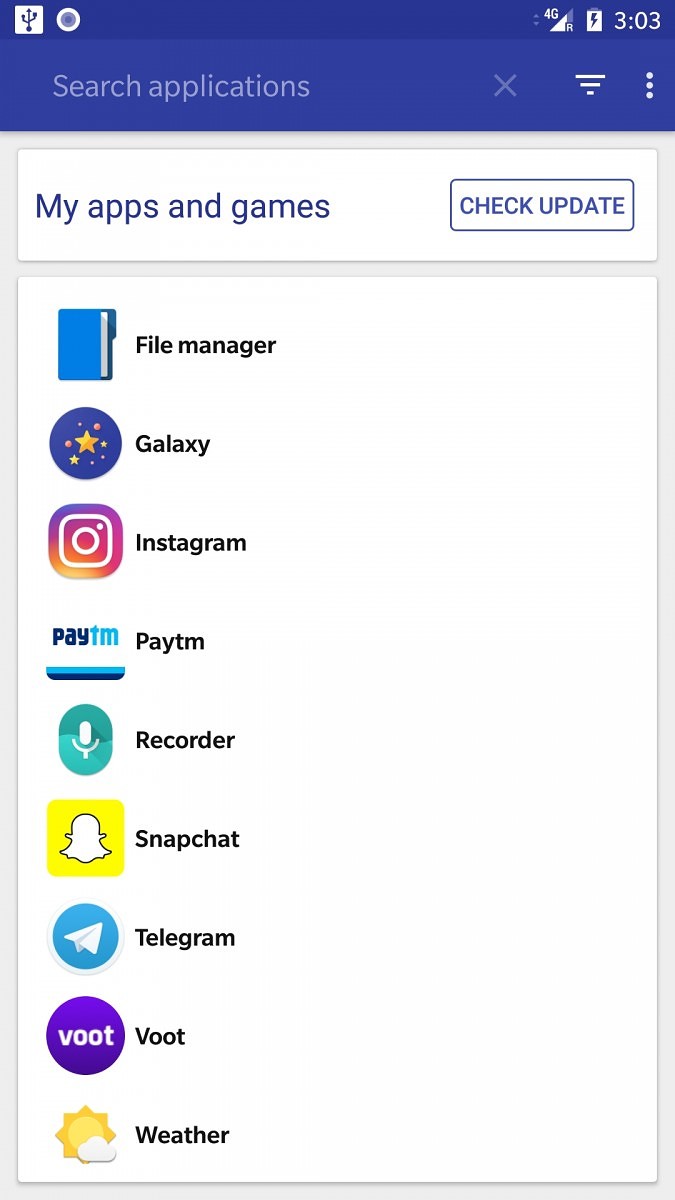Open Telegram from the app list
The width and height of the screenshot is (675, 1200).
click(337, 937)
